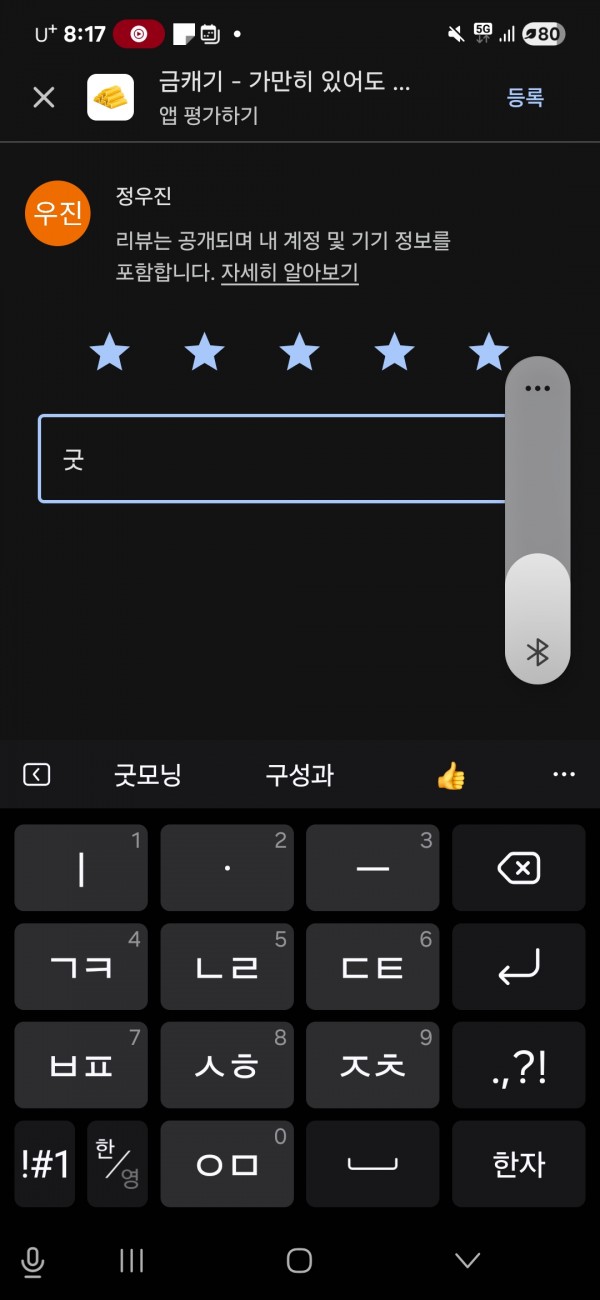Close the app review screen
The image size is (600, 1300).
tap(44, 97)
